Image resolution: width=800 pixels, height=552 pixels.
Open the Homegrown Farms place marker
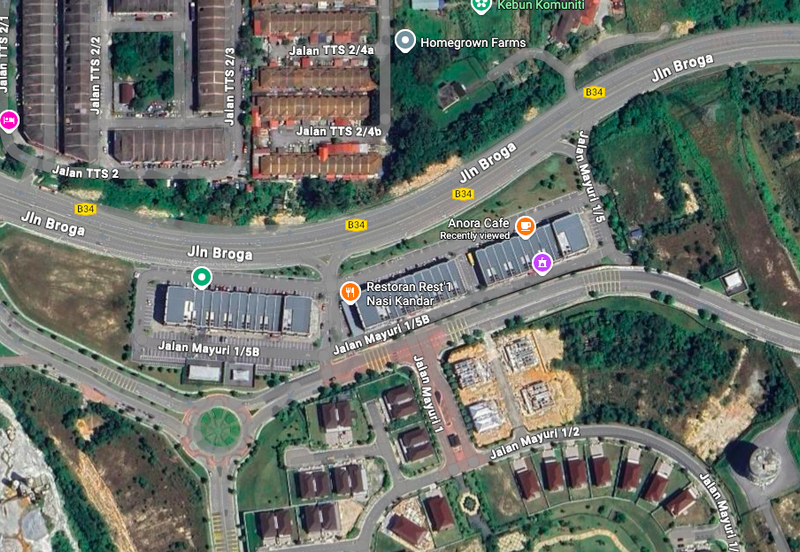(405, 41)
